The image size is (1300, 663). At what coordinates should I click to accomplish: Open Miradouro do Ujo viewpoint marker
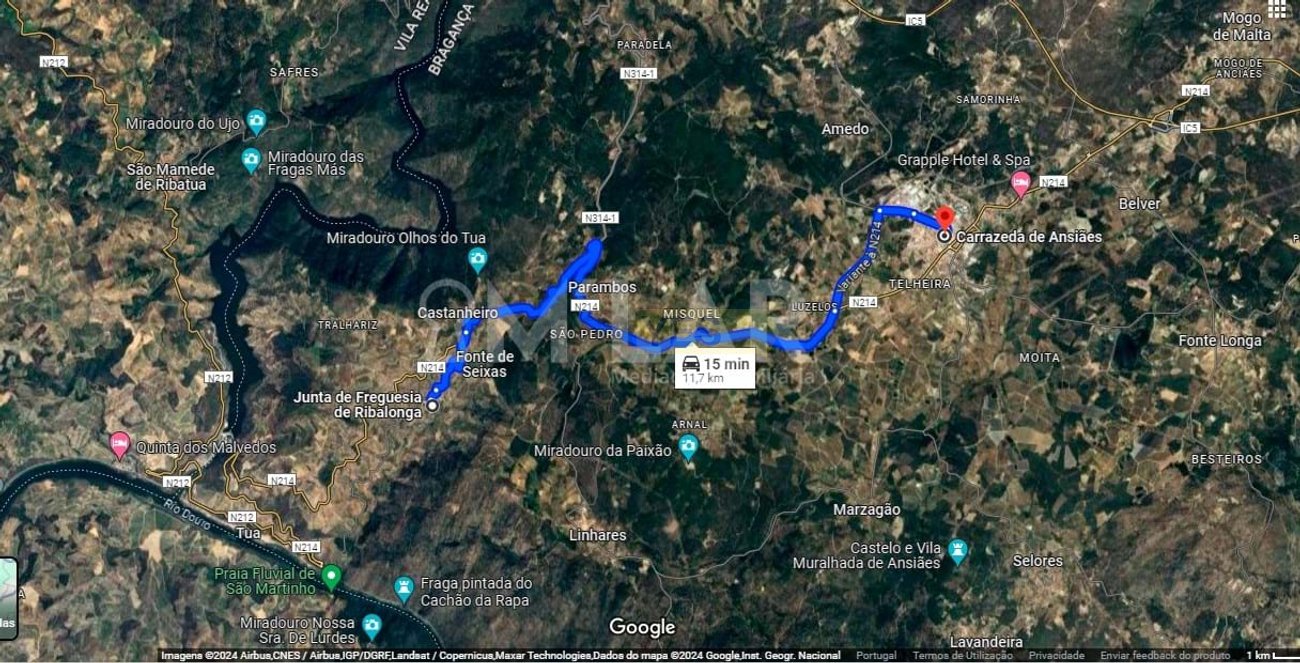(x=256, y=123)
